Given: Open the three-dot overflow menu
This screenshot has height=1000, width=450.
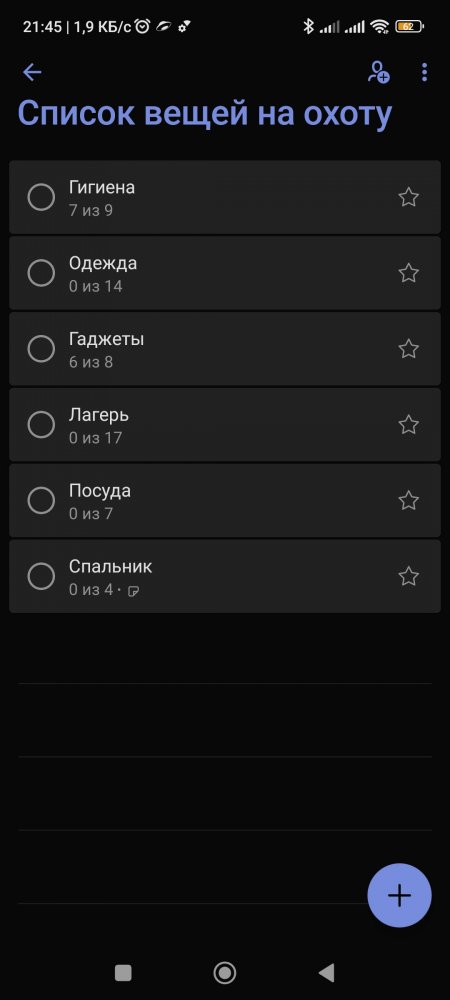Looking at the screenshot, I should (x=425, y=72).
